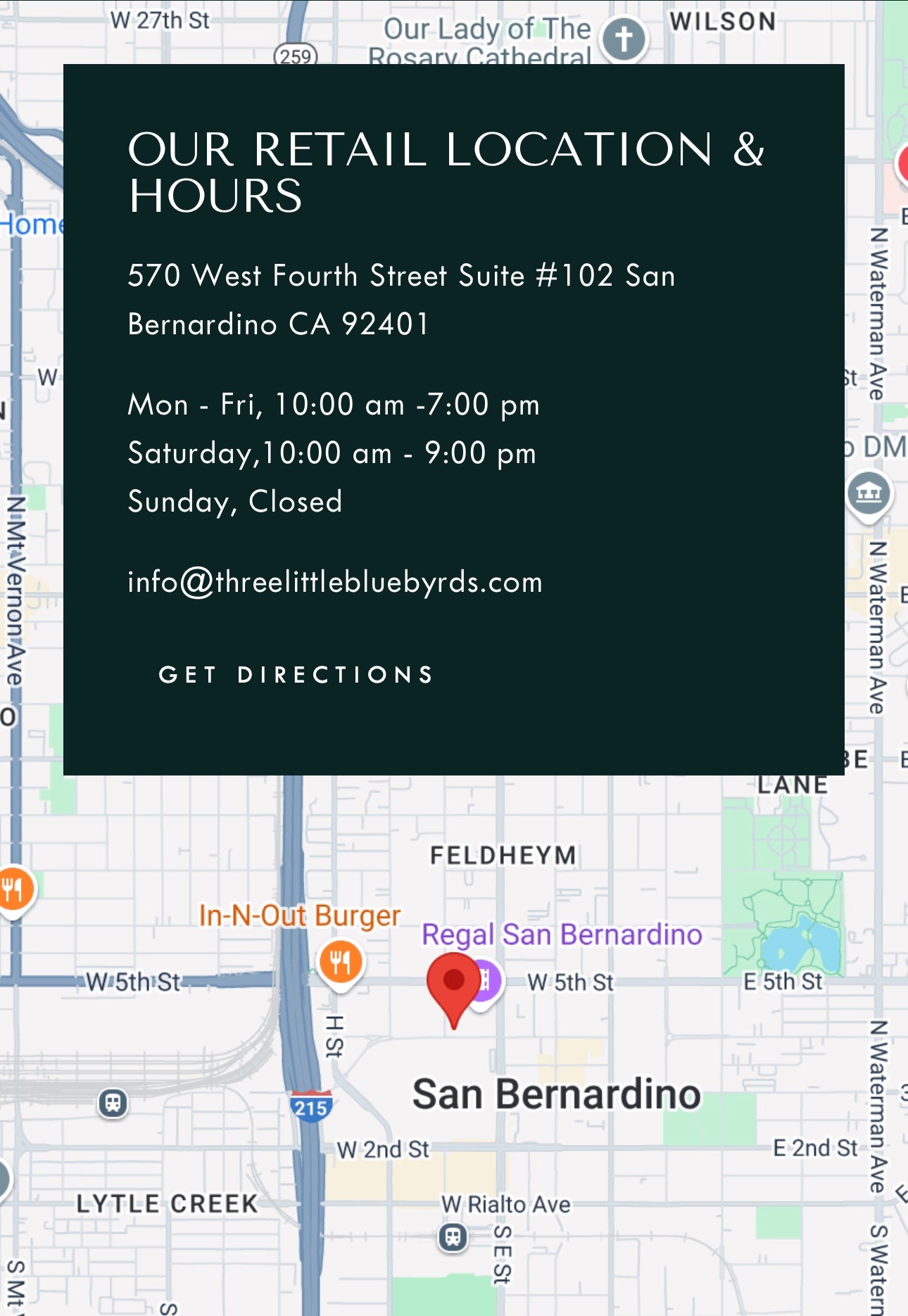Tap the transit station marker near Lytle Creek
Image resolution: width=908 pixels, height=1316 pixels.
[113, 1102]
